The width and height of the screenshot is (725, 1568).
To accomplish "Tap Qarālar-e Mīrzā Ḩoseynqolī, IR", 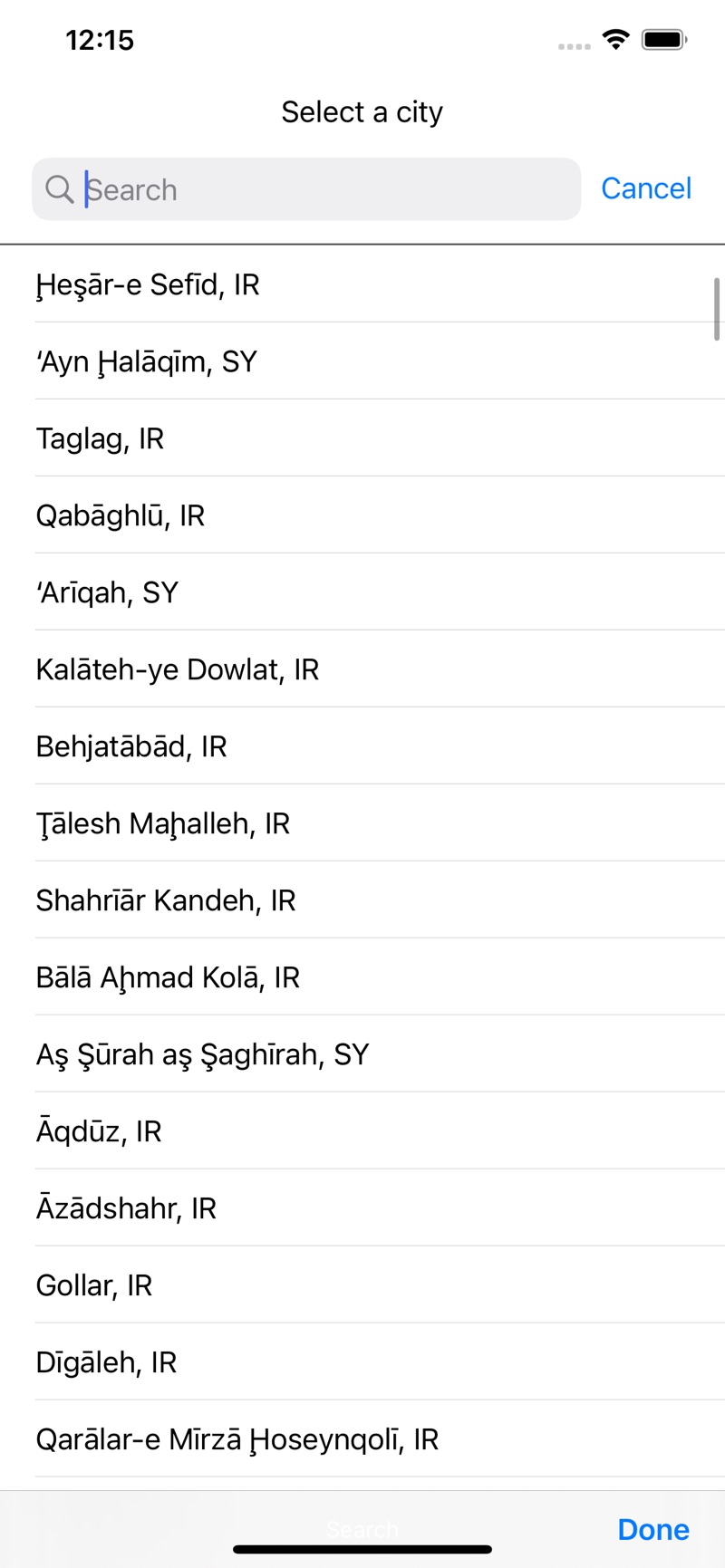I will pos(237,1439).
